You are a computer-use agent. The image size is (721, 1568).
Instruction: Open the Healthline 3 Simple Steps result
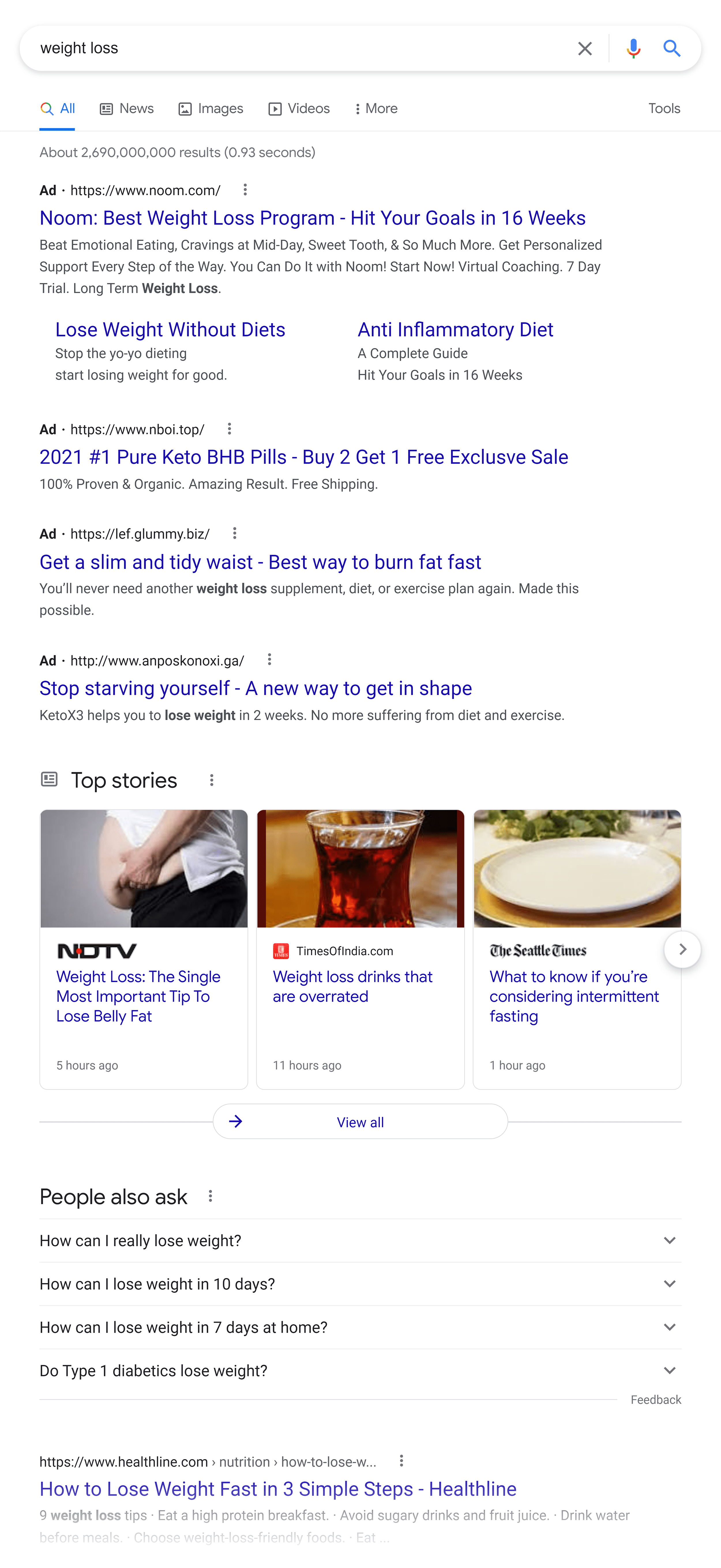click(x=278, y=1489)
